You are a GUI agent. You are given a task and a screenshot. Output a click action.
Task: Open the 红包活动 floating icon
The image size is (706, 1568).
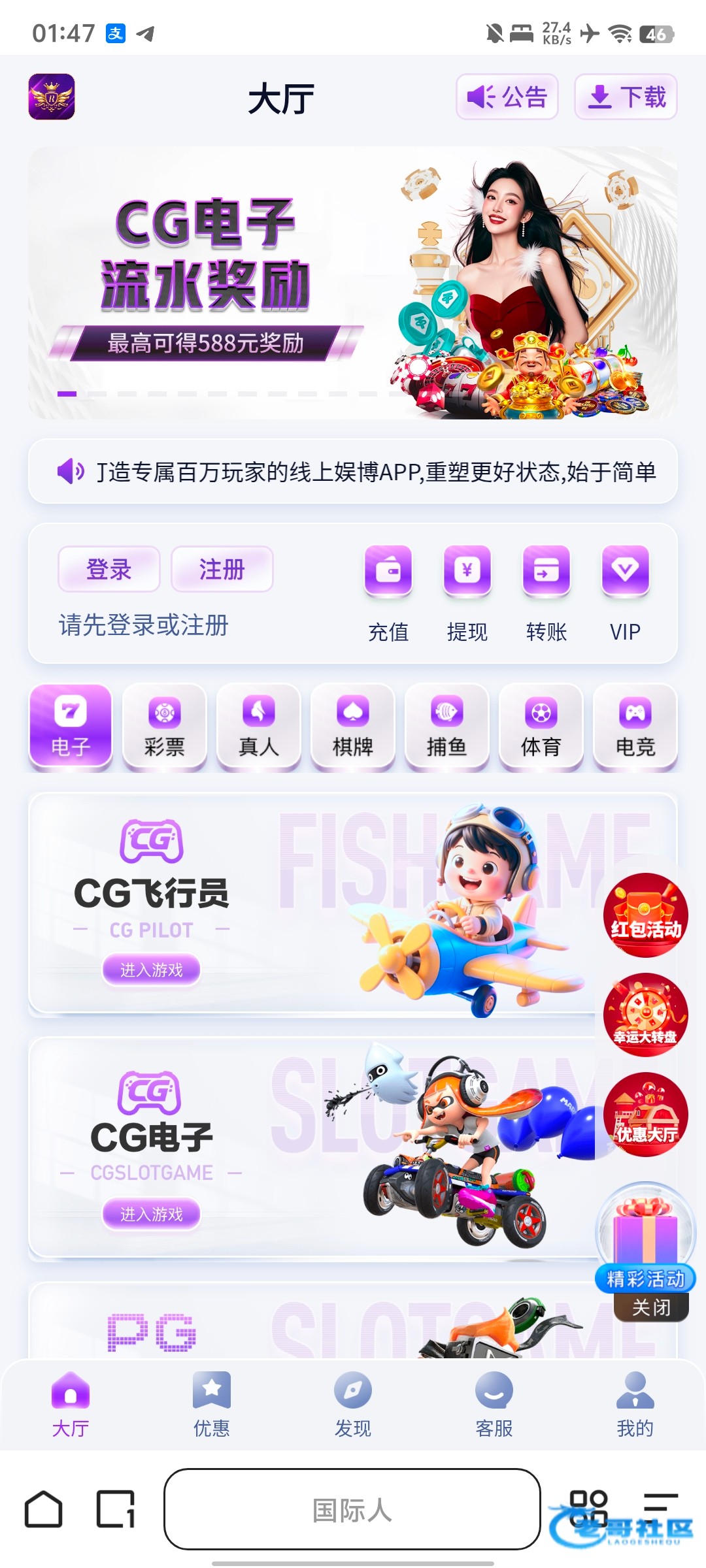pyautogui.click(x=646, y=915)
